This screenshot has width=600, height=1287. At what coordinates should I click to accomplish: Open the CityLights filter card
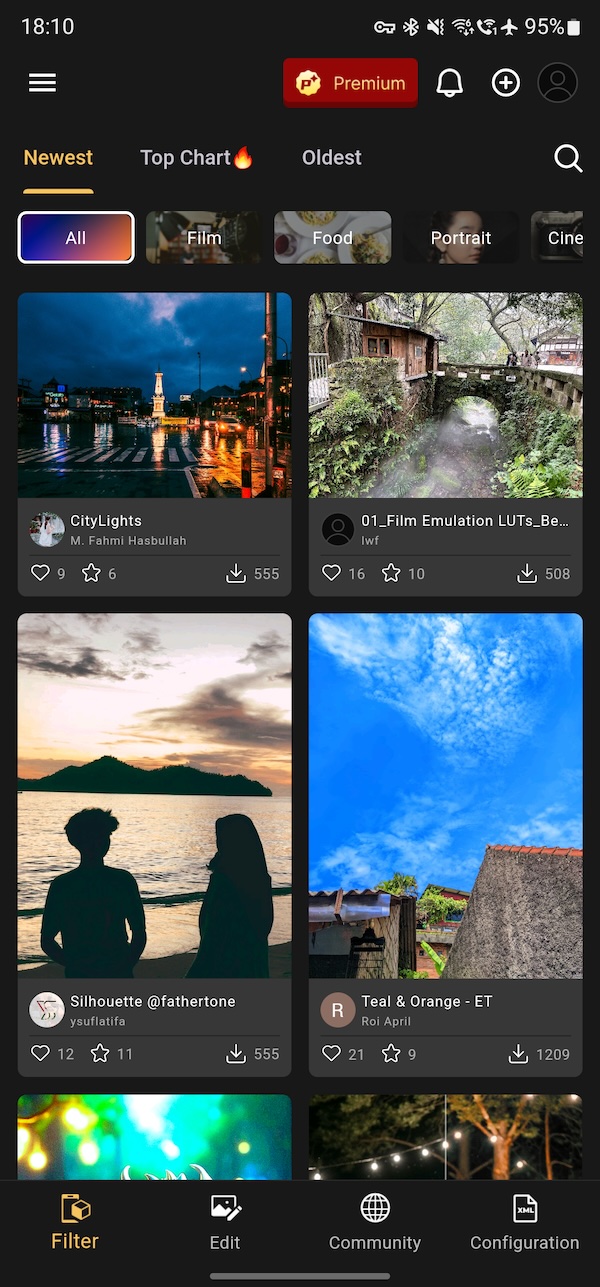(155, 396)
